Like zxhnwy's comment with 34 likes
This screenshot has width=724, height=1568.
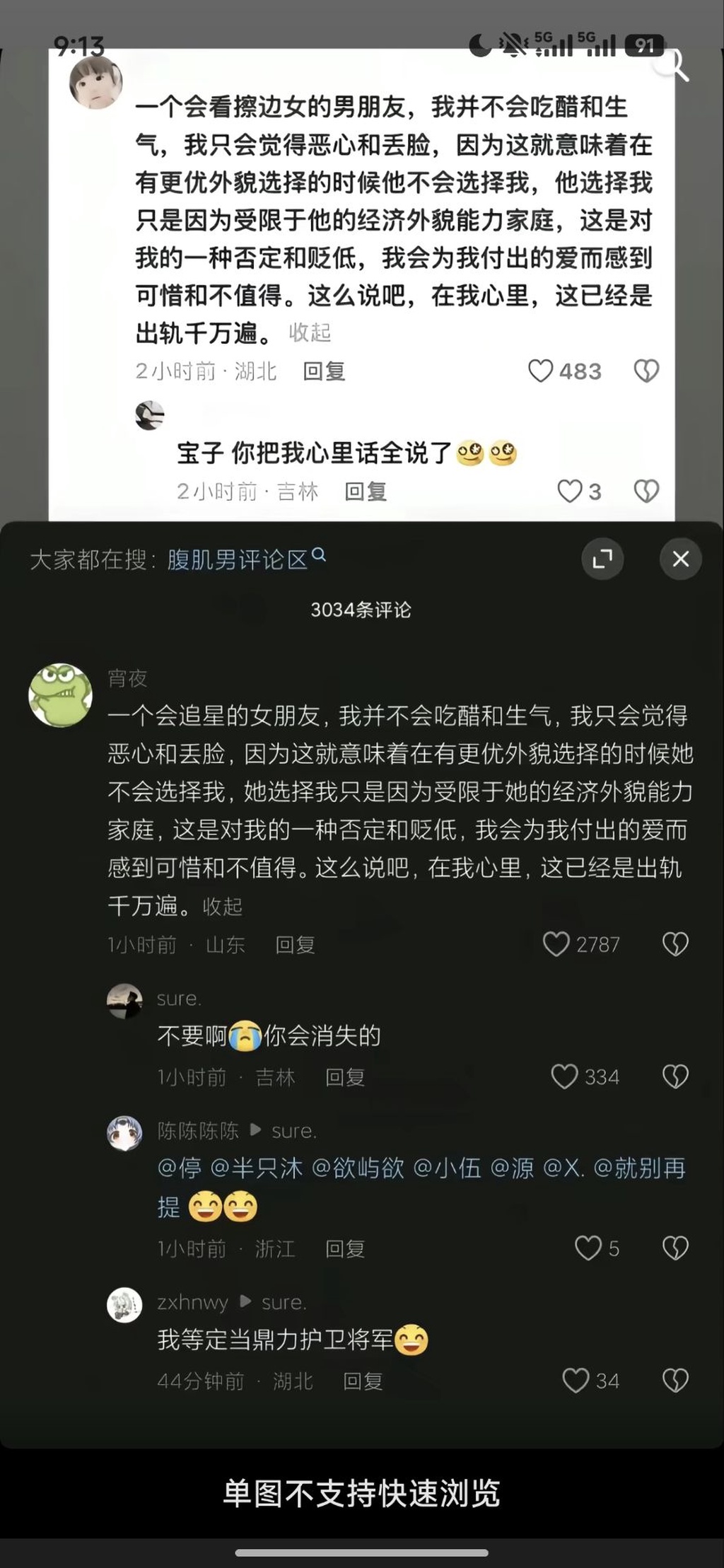575,1380
